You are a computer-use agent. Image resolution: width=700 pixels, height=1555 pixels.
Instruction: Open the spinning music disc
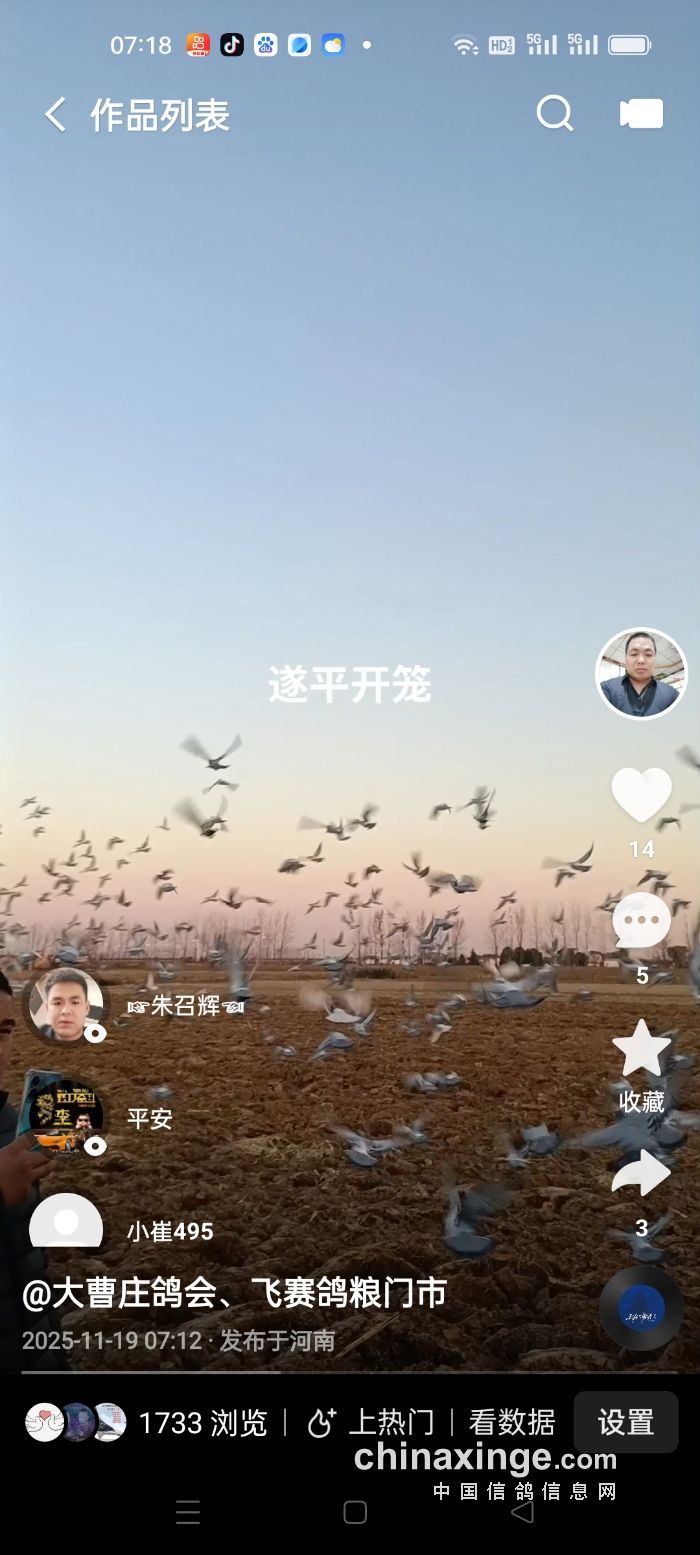(x=641, y=1308)
